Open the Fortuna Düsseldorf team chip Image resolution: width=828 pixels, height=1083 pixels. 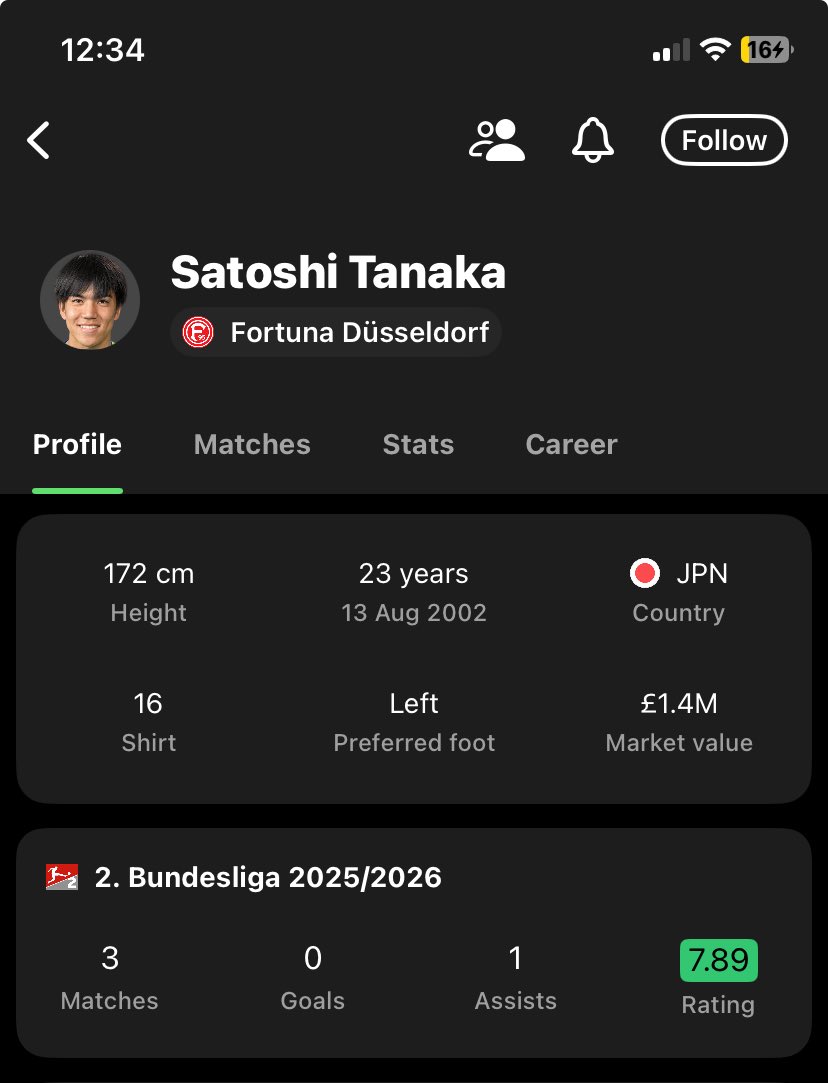click(336, 332)
